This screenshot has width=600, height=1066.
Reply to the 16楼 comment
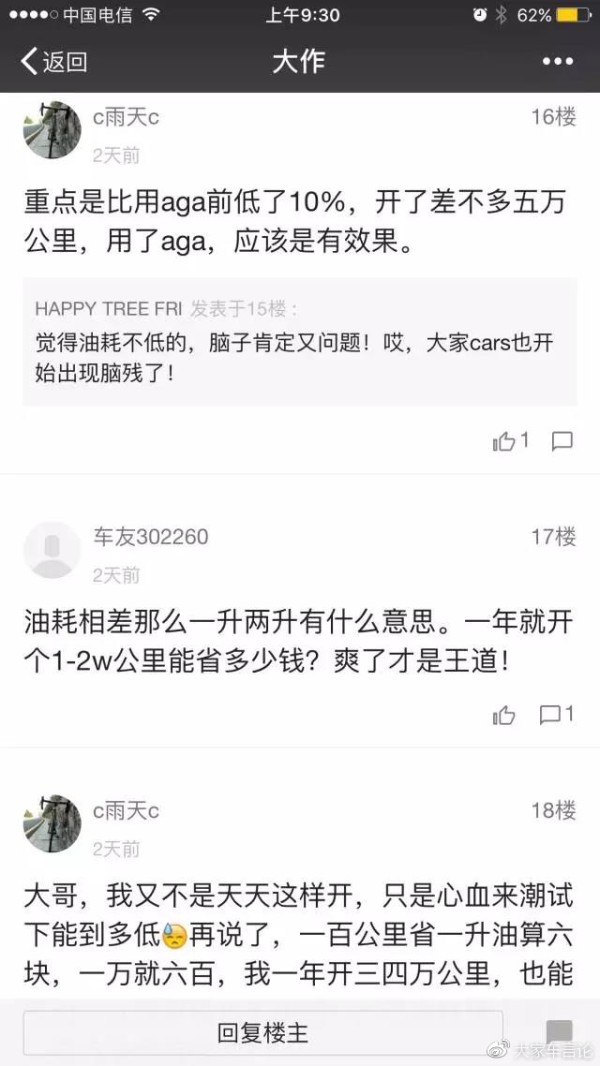(562, 441)
